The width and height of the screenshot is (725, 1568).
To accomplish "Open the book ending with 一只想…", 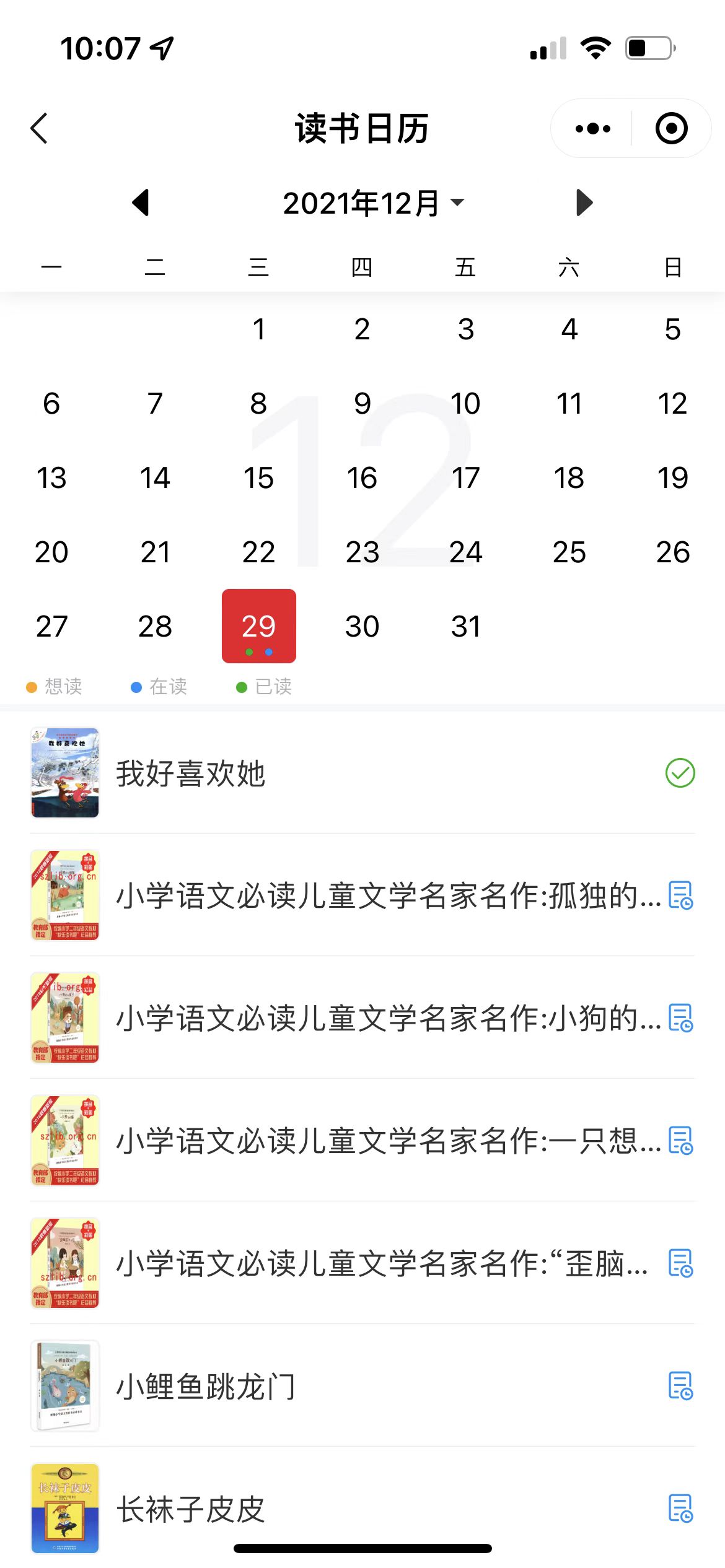I will click(x=362, y=1141).
